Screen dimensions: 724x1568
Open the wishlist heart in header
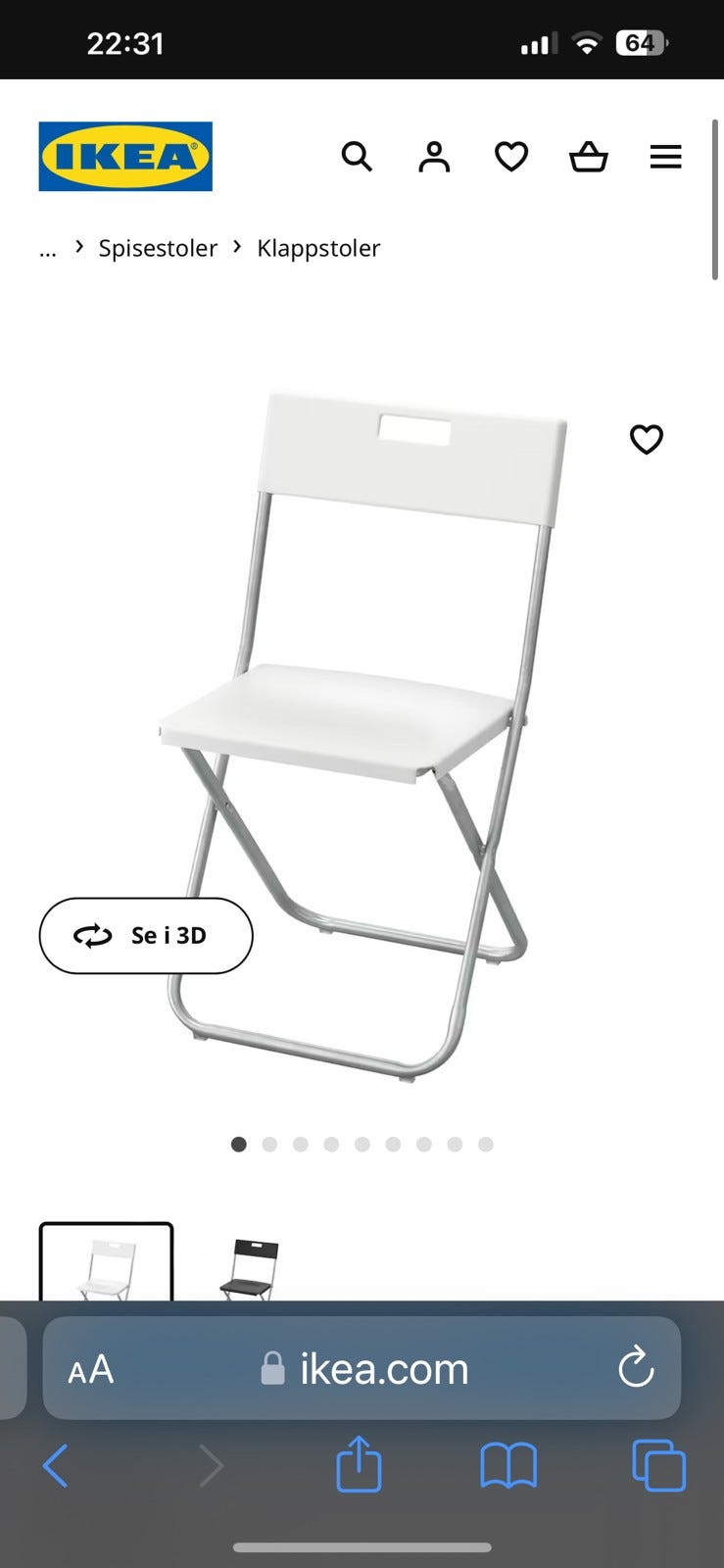(x=511, y=157)
